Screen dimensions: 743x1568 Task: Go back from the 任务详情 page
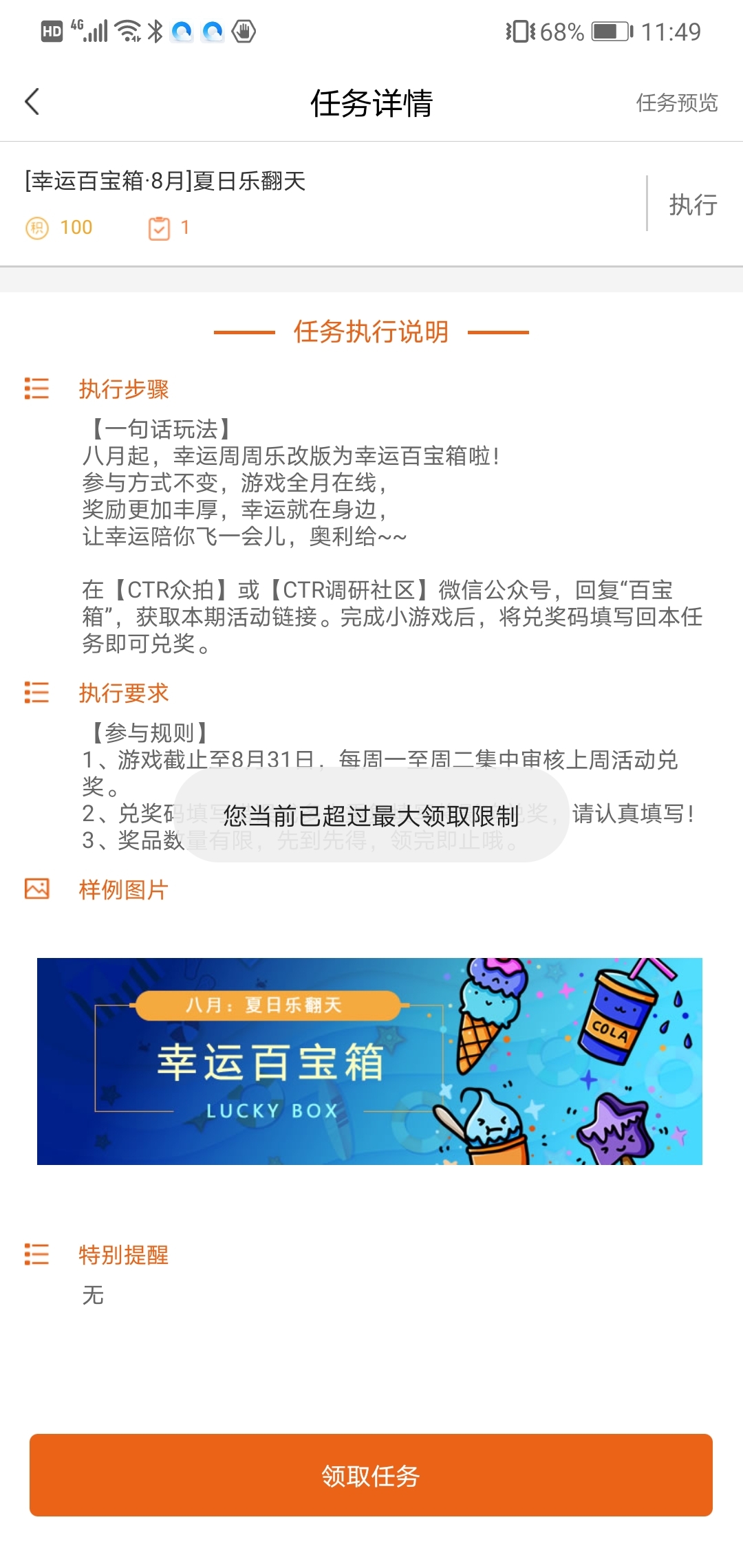pos(32,102)
